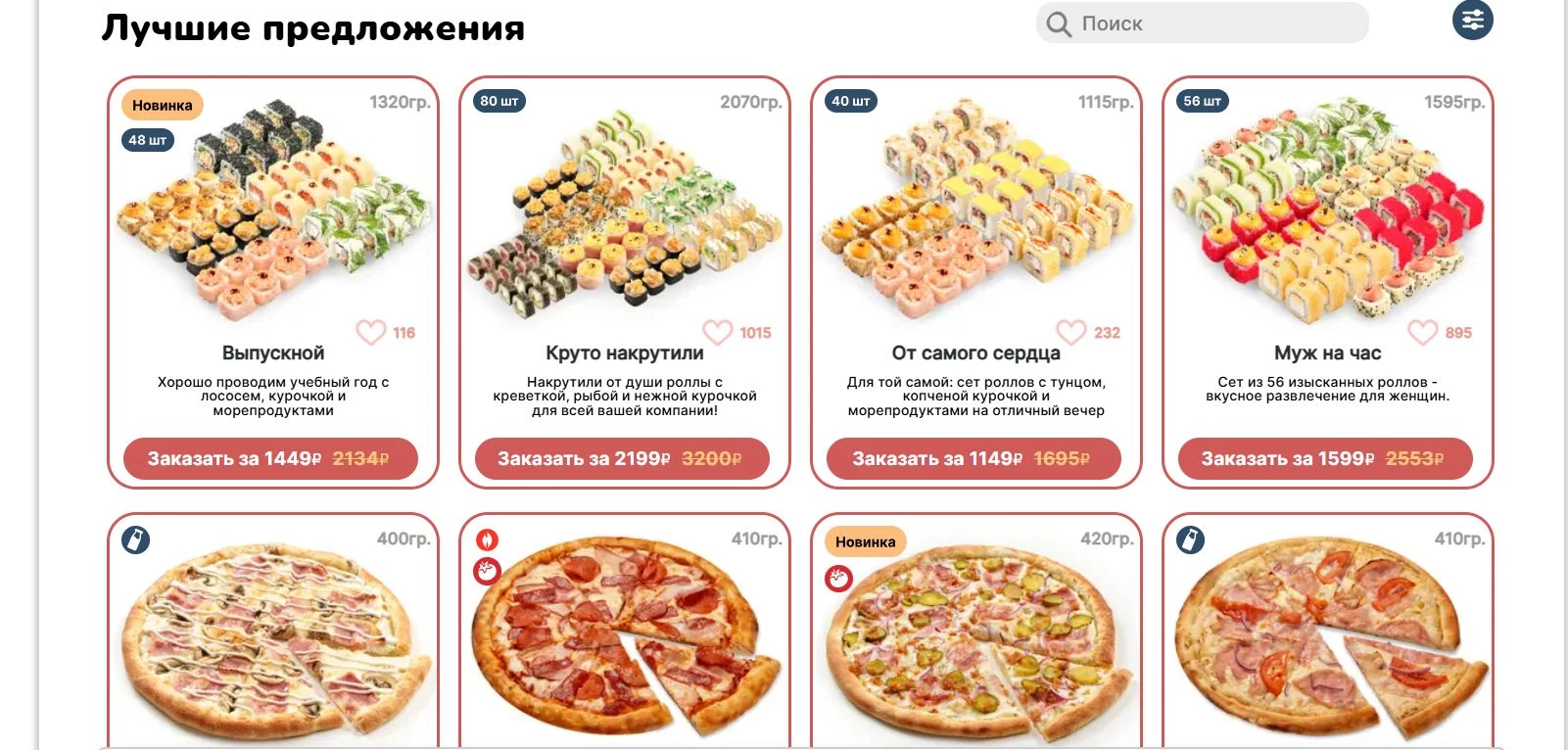Viewport: 1568px width, 750px height.
Task: Like the Муж на час set
Action: 1422,332
